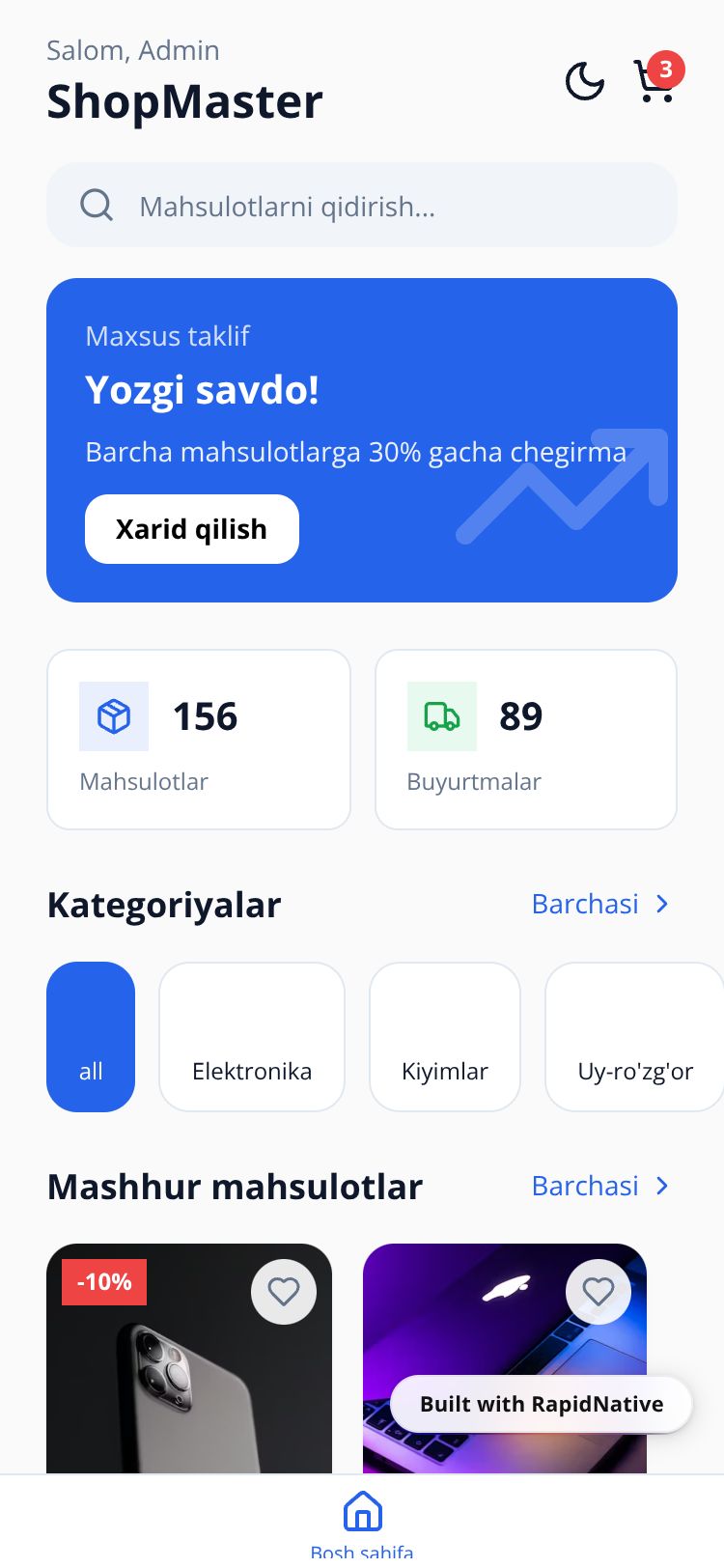Toggle dark mode with the moon icon
The width and height of the screenshot is (724, 1568).
584,81
